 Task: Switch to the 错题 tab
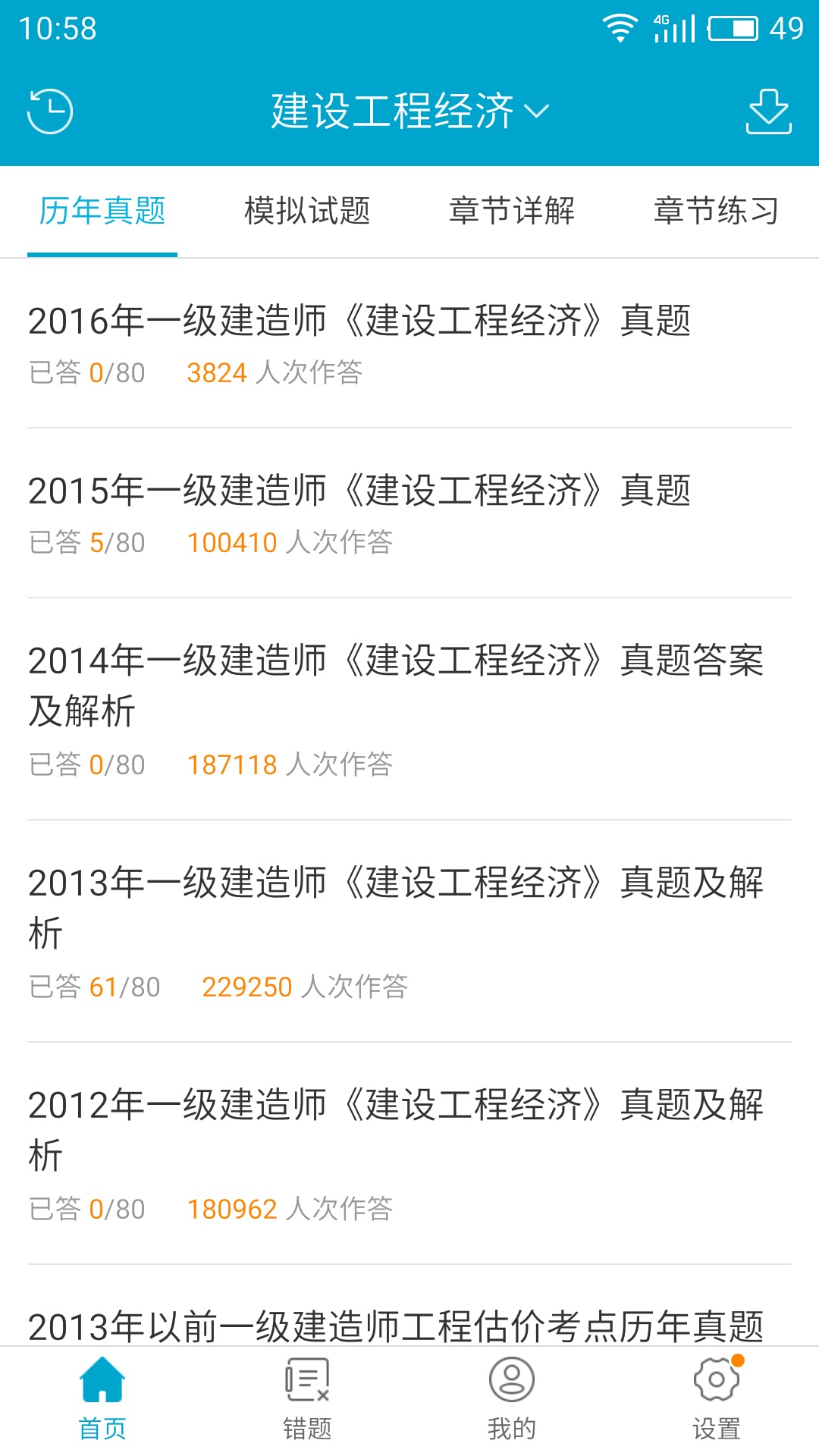(x=307, y=1400)
